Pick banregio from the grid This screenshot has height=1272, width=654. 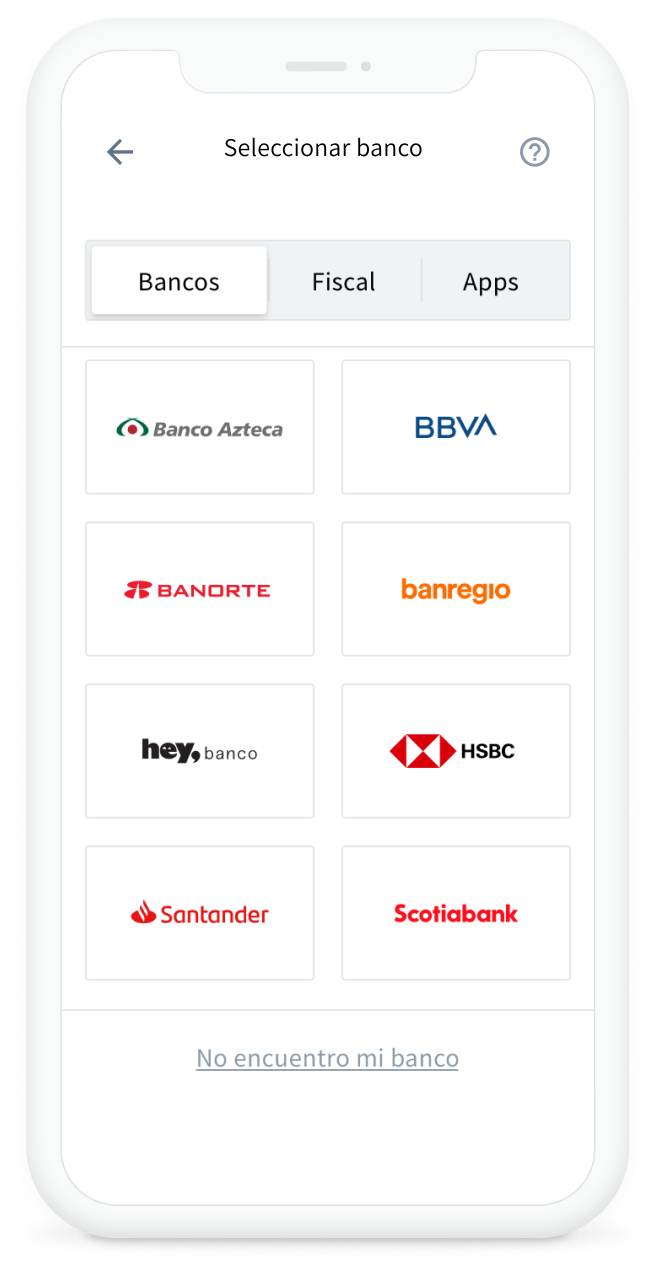[456, 590]
